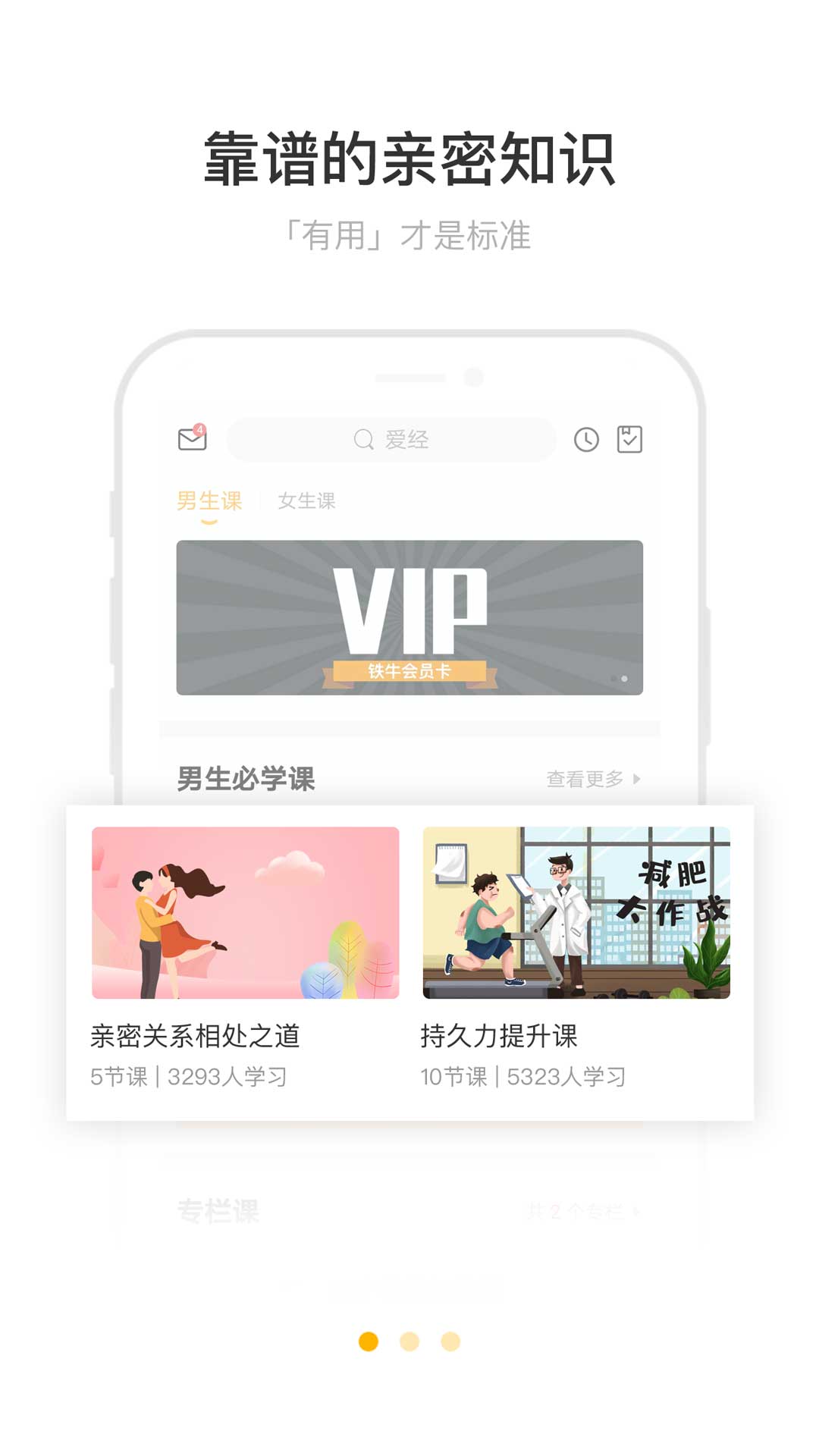Switch to the 女生课 tab

click(x=306, y=500)
